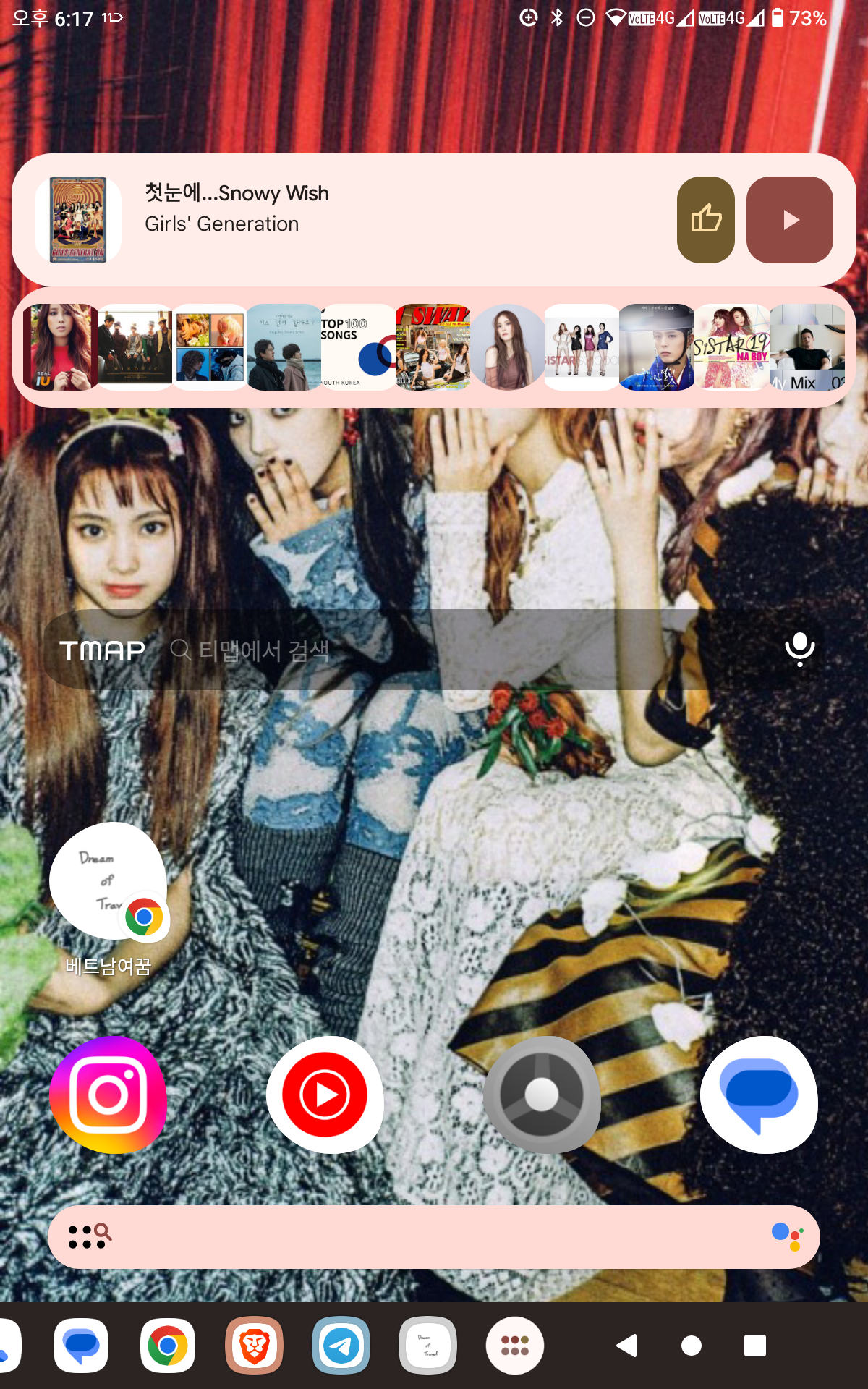Open the 베트남여꿈 Chrome shortcut
This screenshot has width=868, height=1389.
pos(109,883)
